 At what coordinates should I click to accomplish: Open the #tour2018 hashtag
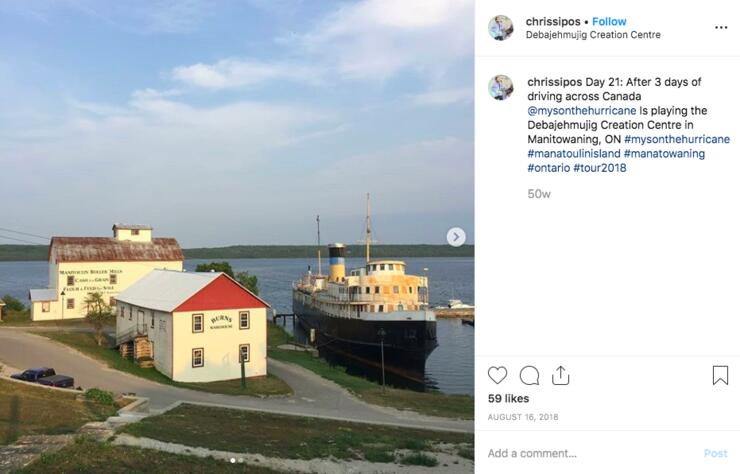point(600,168)
